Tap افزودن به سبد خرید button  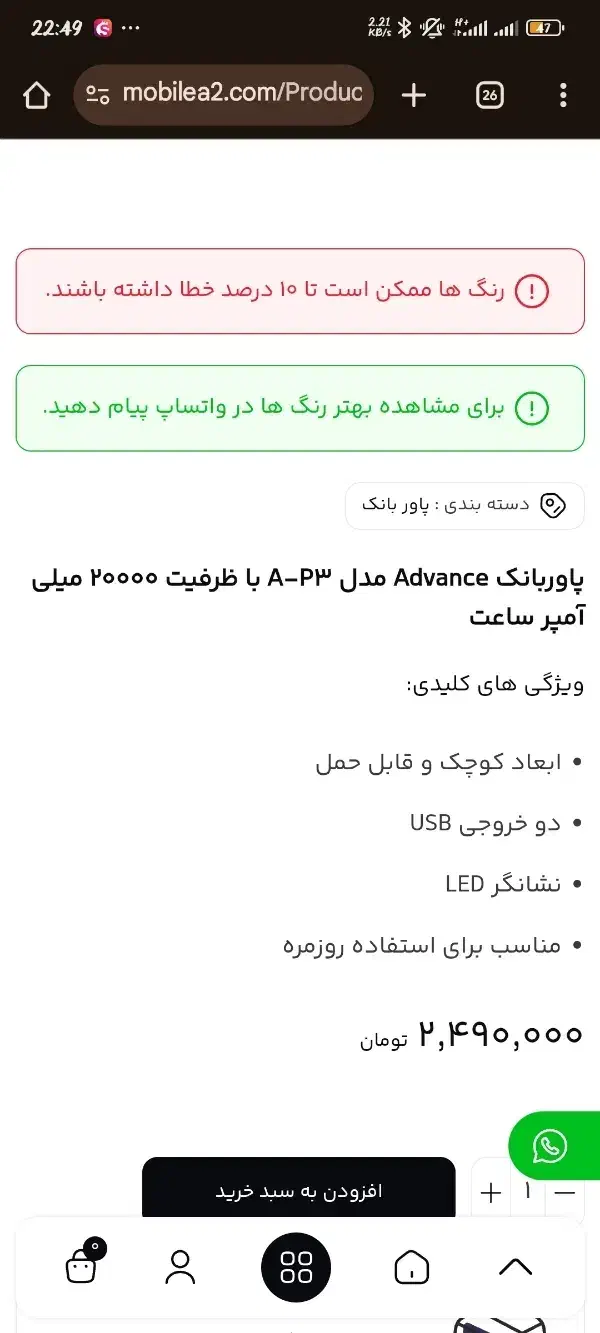click(x=298, y=1191)
